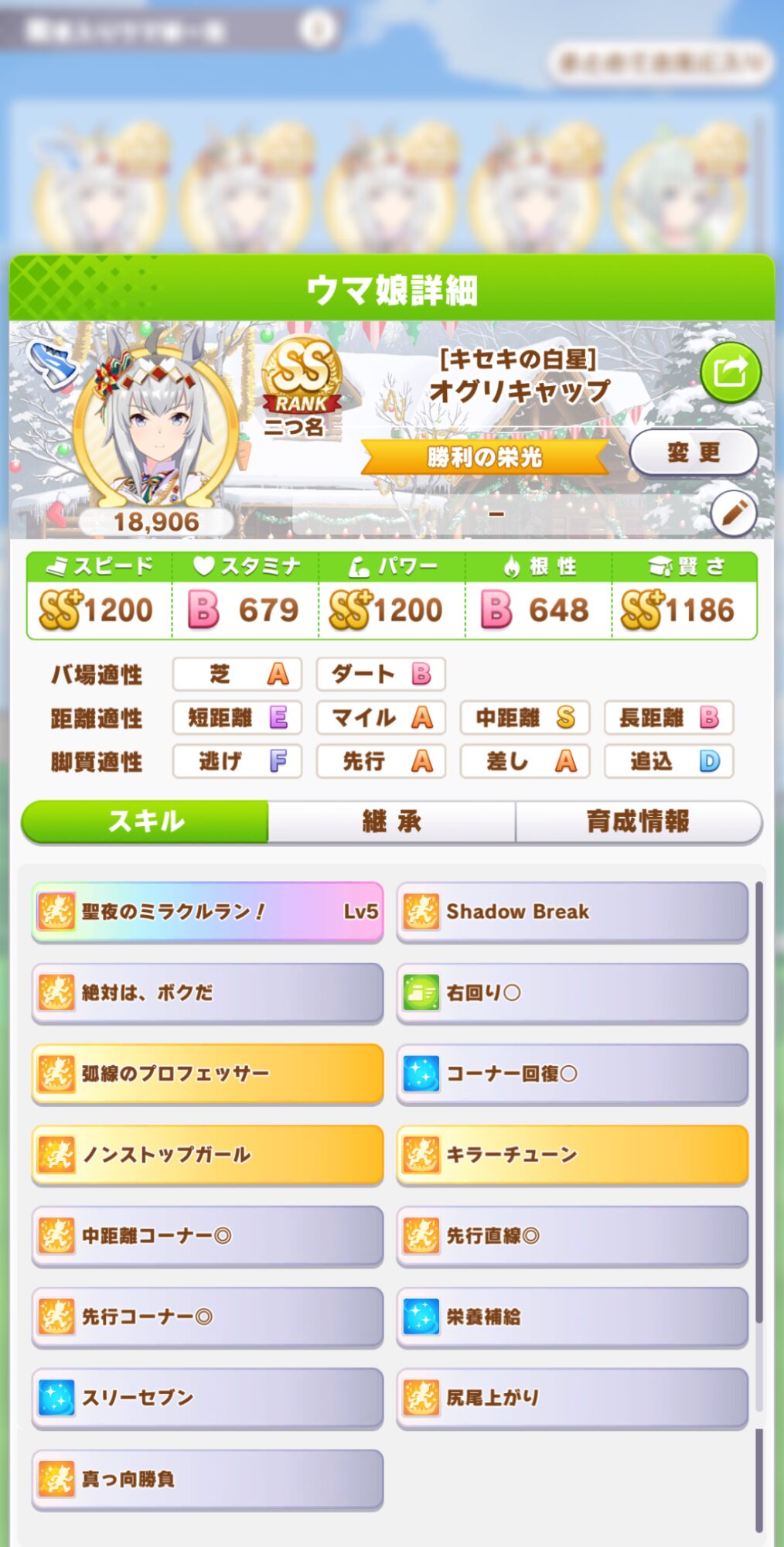Open the スリーセブン skill
This screenshot has height=1547, width=784.
coord(208,1398)
